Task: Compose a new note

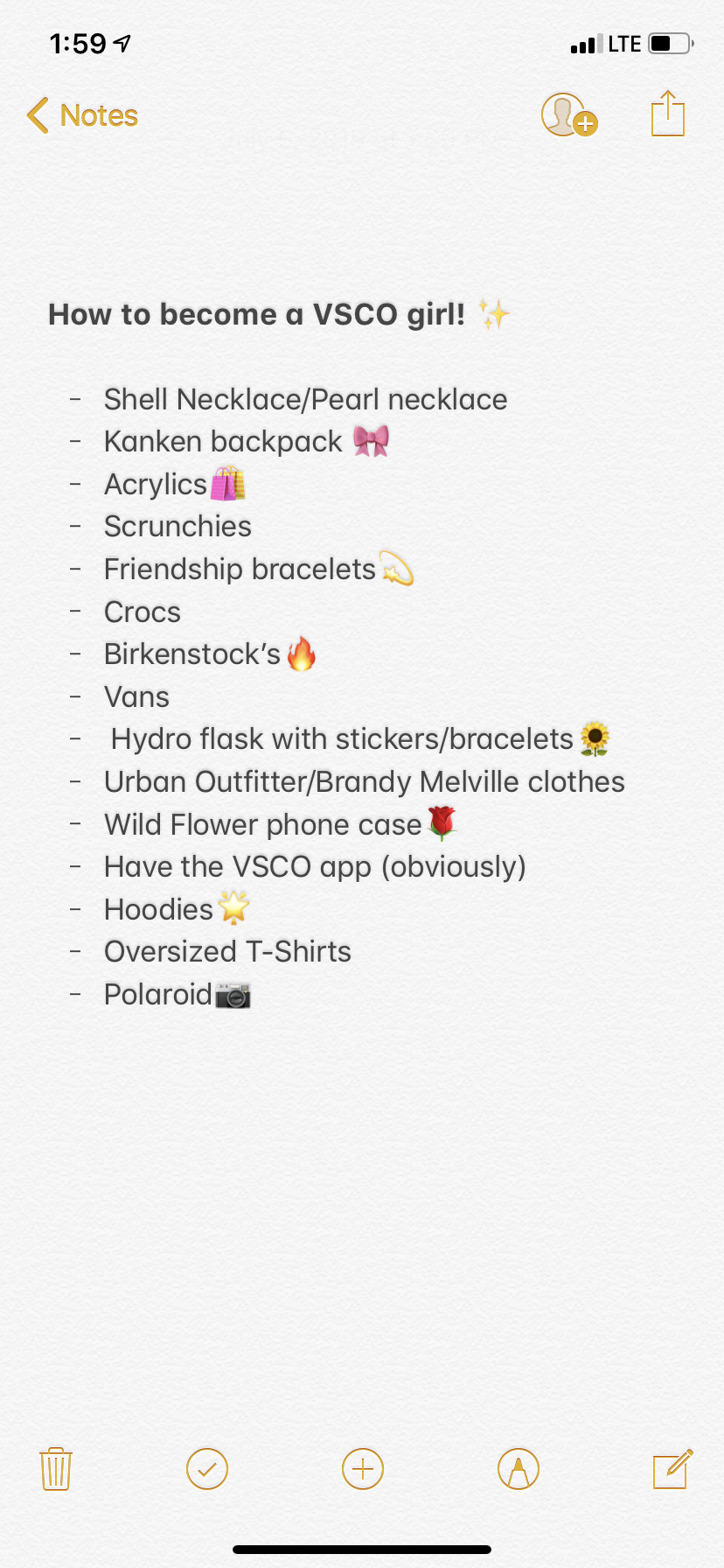Action: click(672, 1469)
